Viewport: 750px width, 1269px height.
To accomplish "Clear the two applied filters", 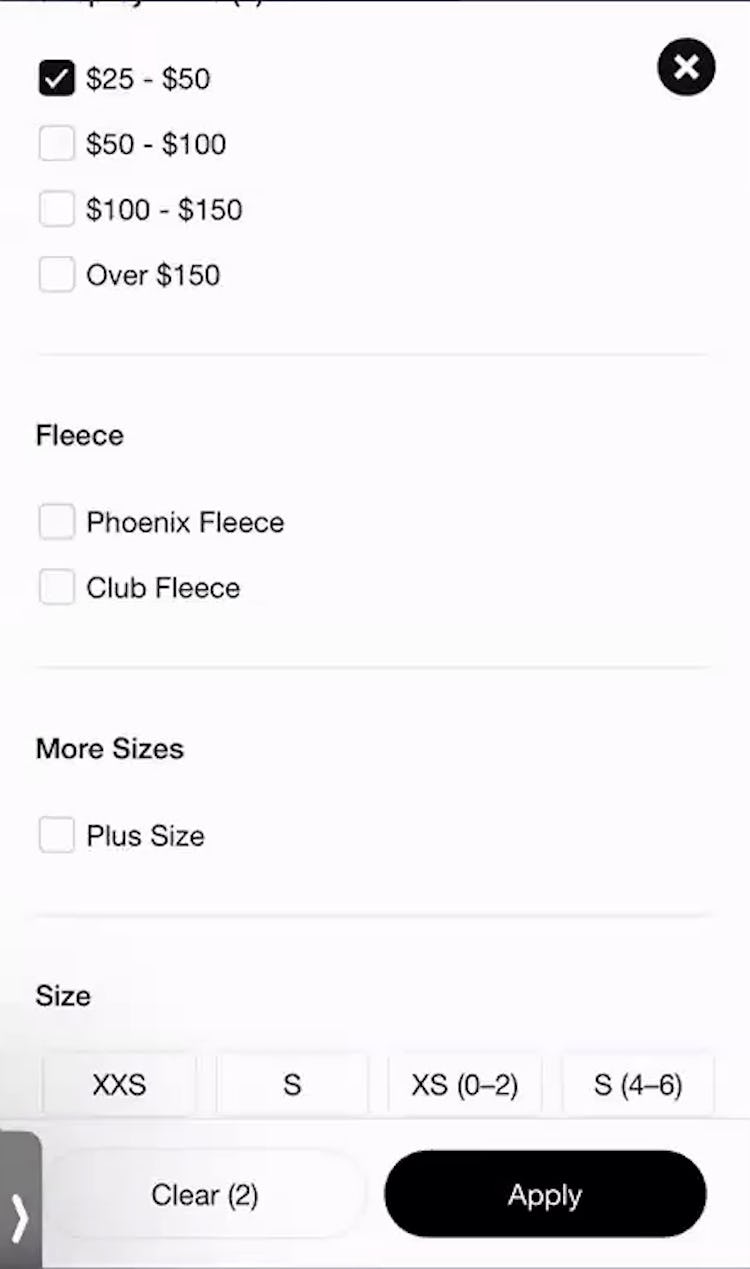I will tap(205, 1194).
